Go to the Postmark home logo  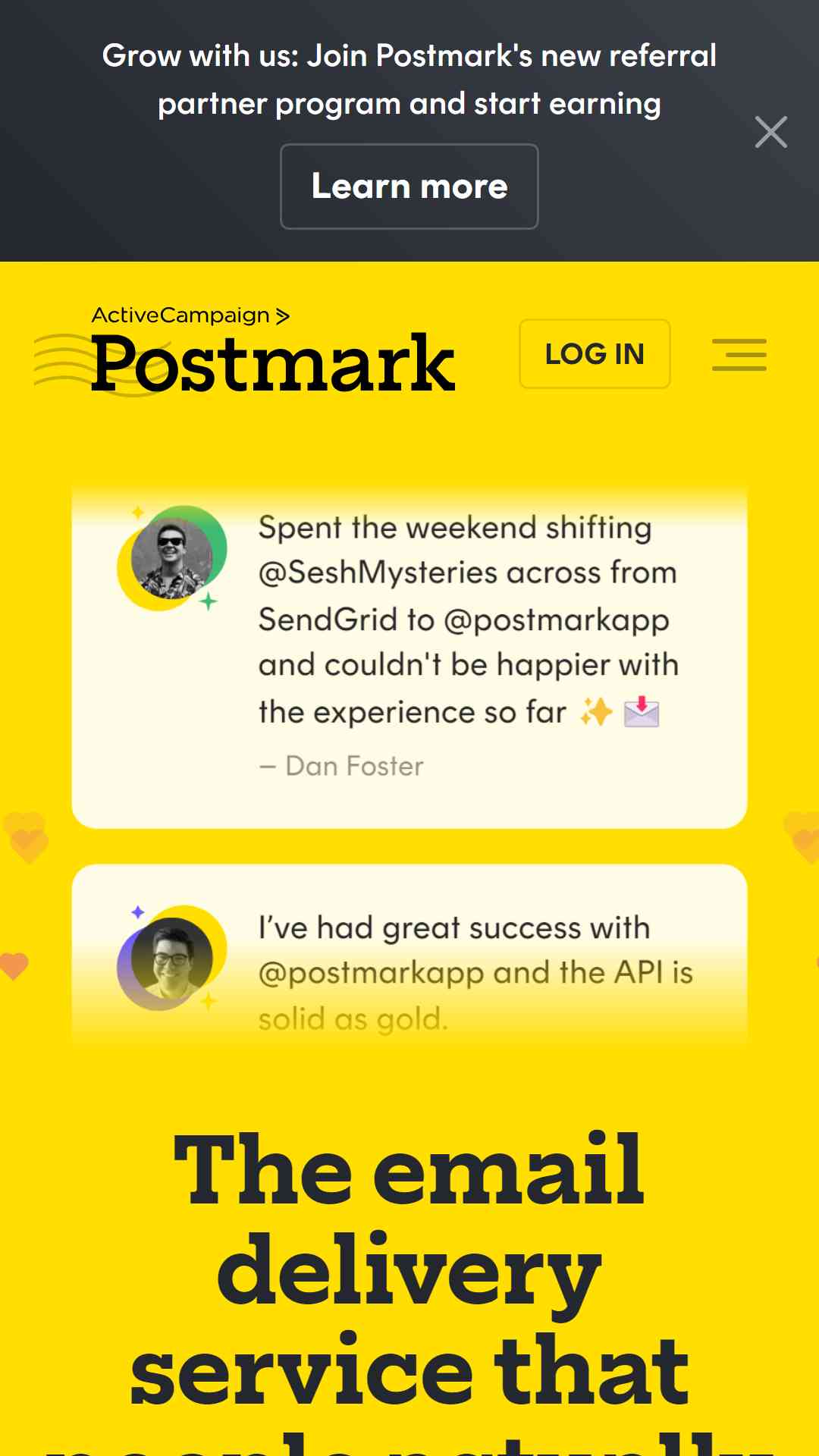[x=244, y=351]
